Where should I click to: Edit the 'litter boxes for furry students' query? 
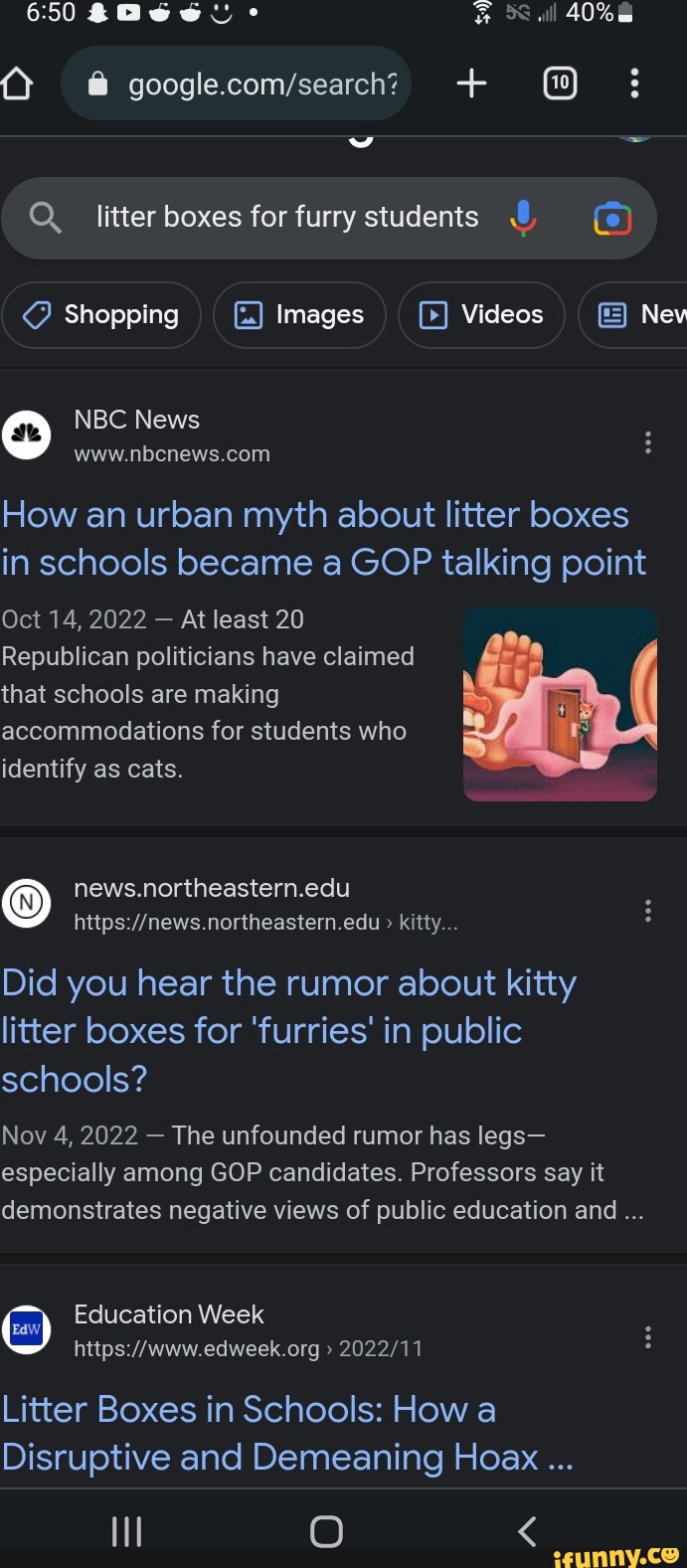[x=286, y=217]
